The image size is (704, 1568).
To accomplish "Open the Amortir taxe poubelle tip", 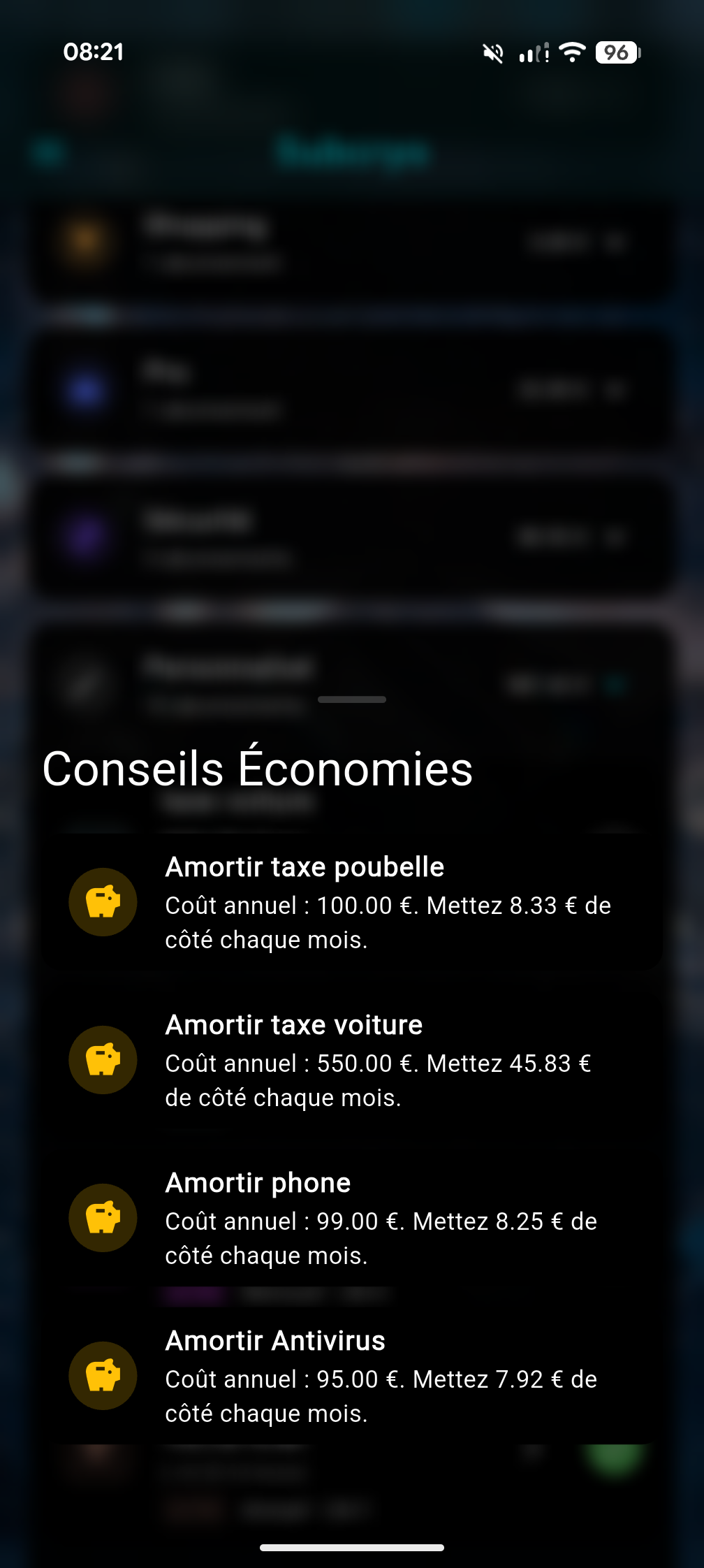I will [x=352, y=902].
